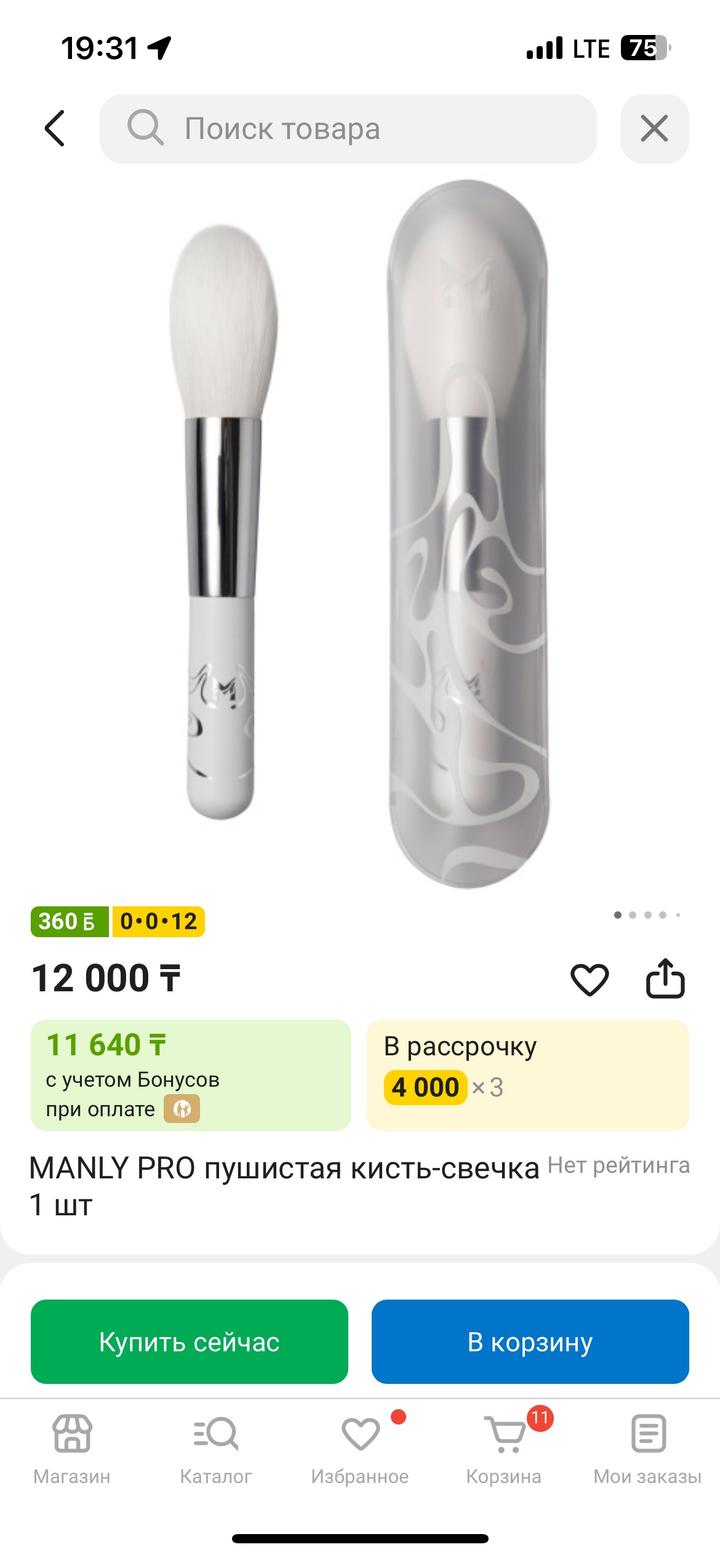Viewport: 720px width, 1558px height.
Task: Open the В рассрочку installment option
Action: 528,1075
